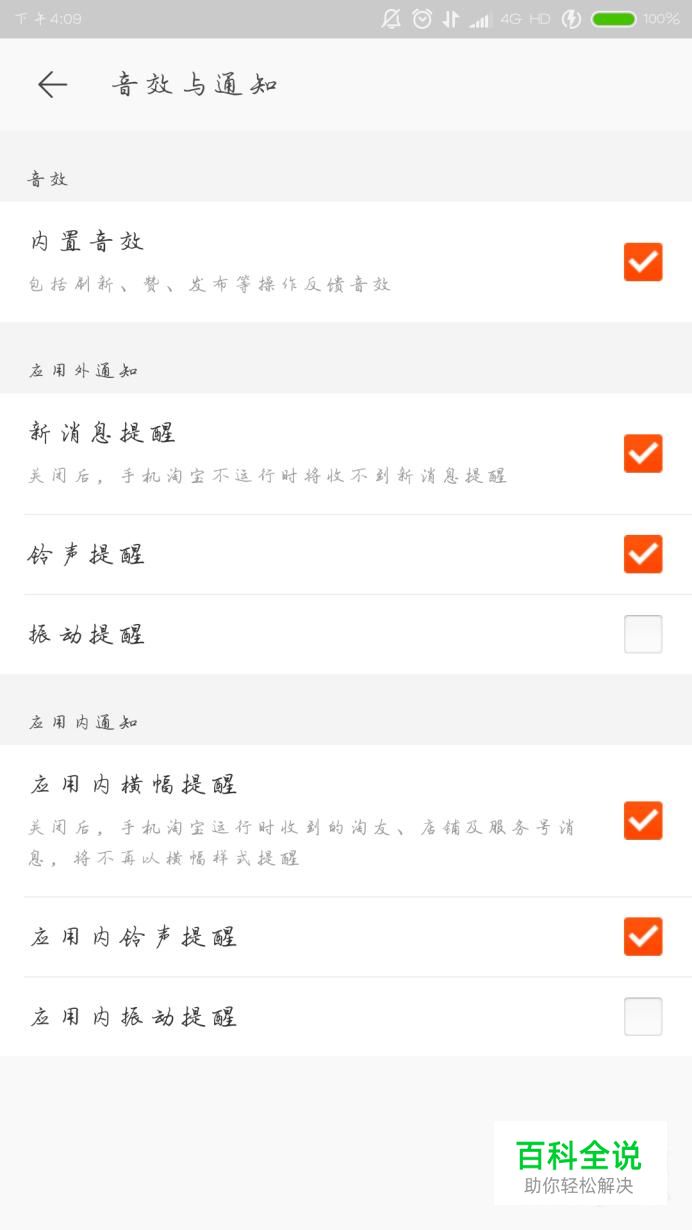Uncheck the 内置音效 checkbox

tap(643, 262)
